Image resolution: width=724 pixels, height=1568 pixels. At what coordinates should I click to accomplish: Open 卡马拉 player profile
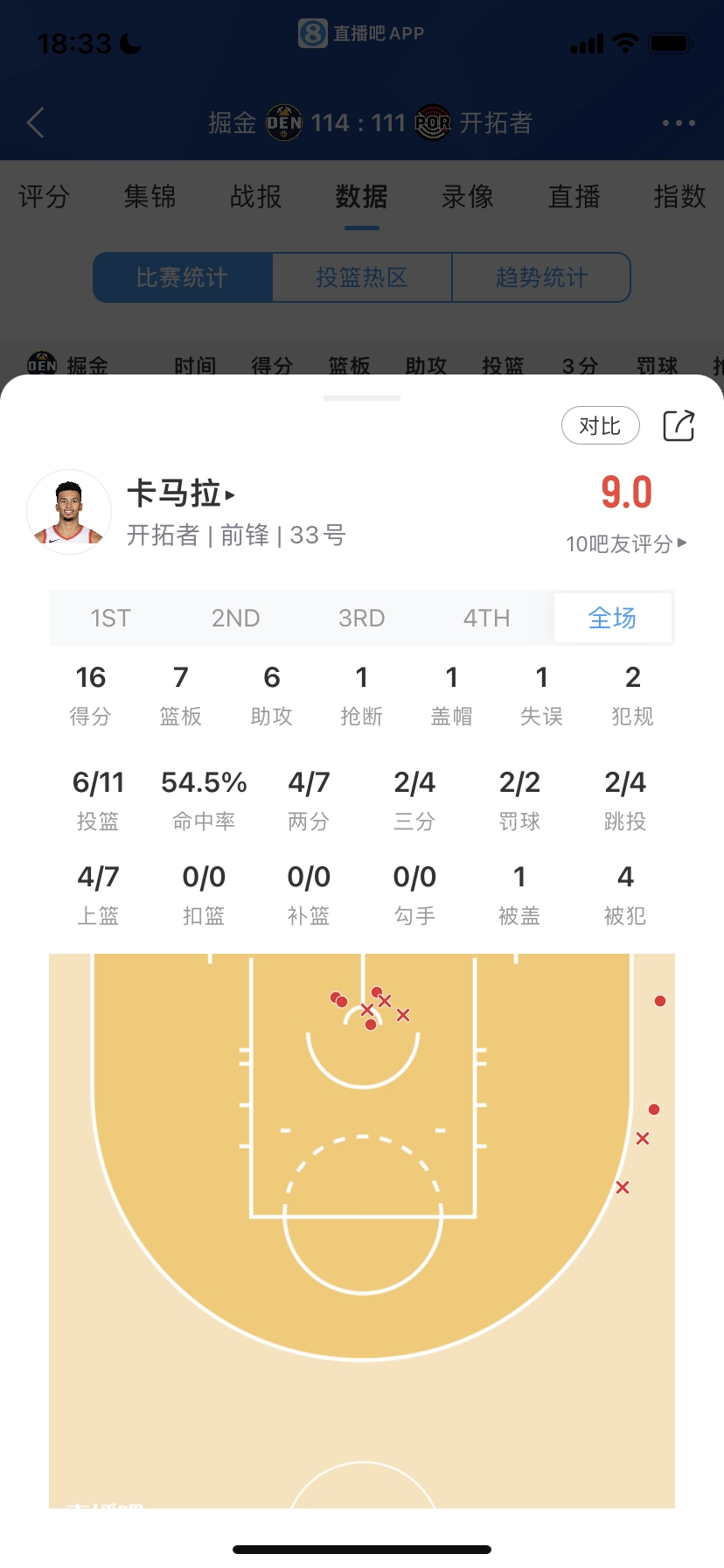tap(181, 493)
